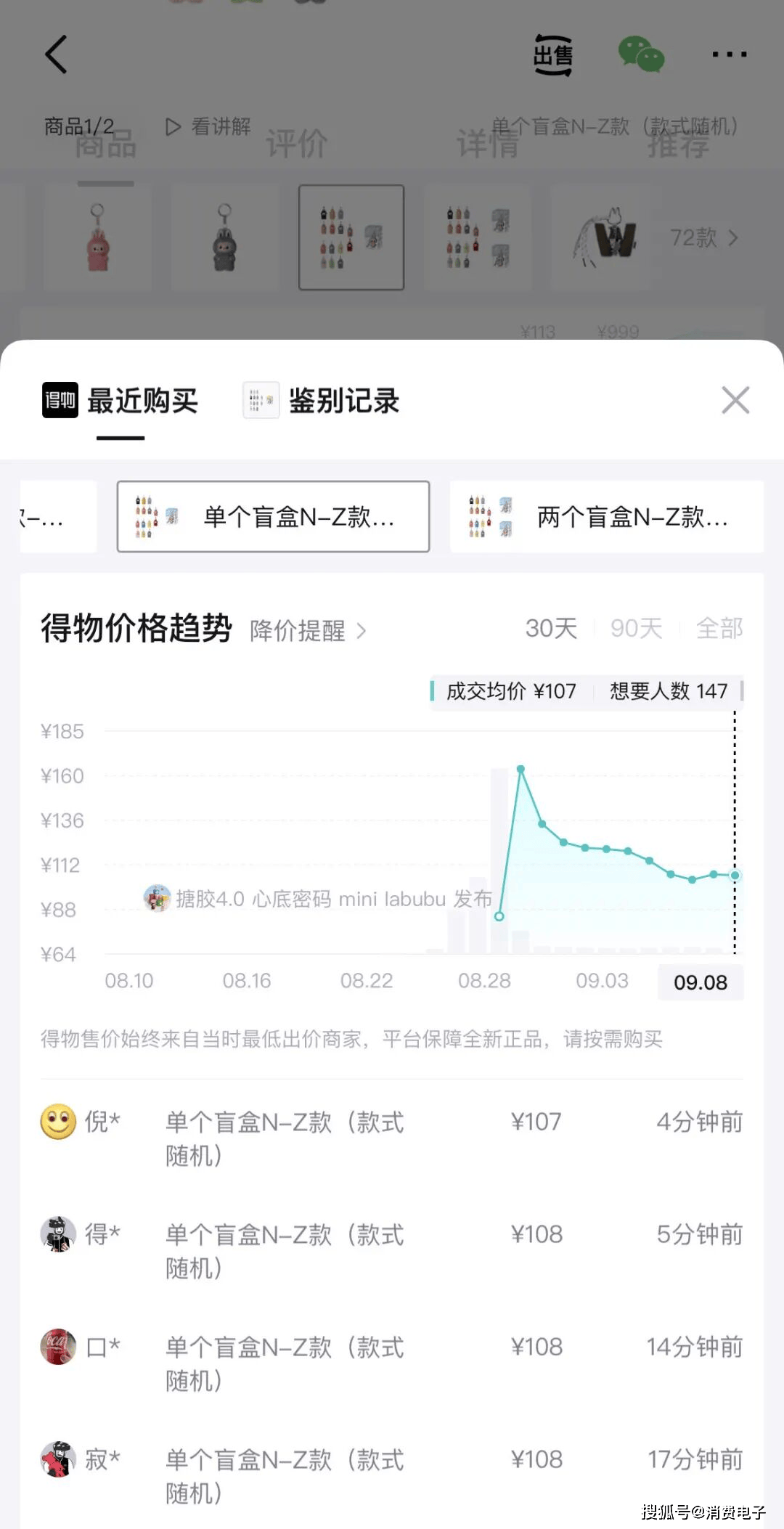This screenshot has width=784, height=1529.
Task: Tap the 出售 sell icon
Action: [553, 54]
